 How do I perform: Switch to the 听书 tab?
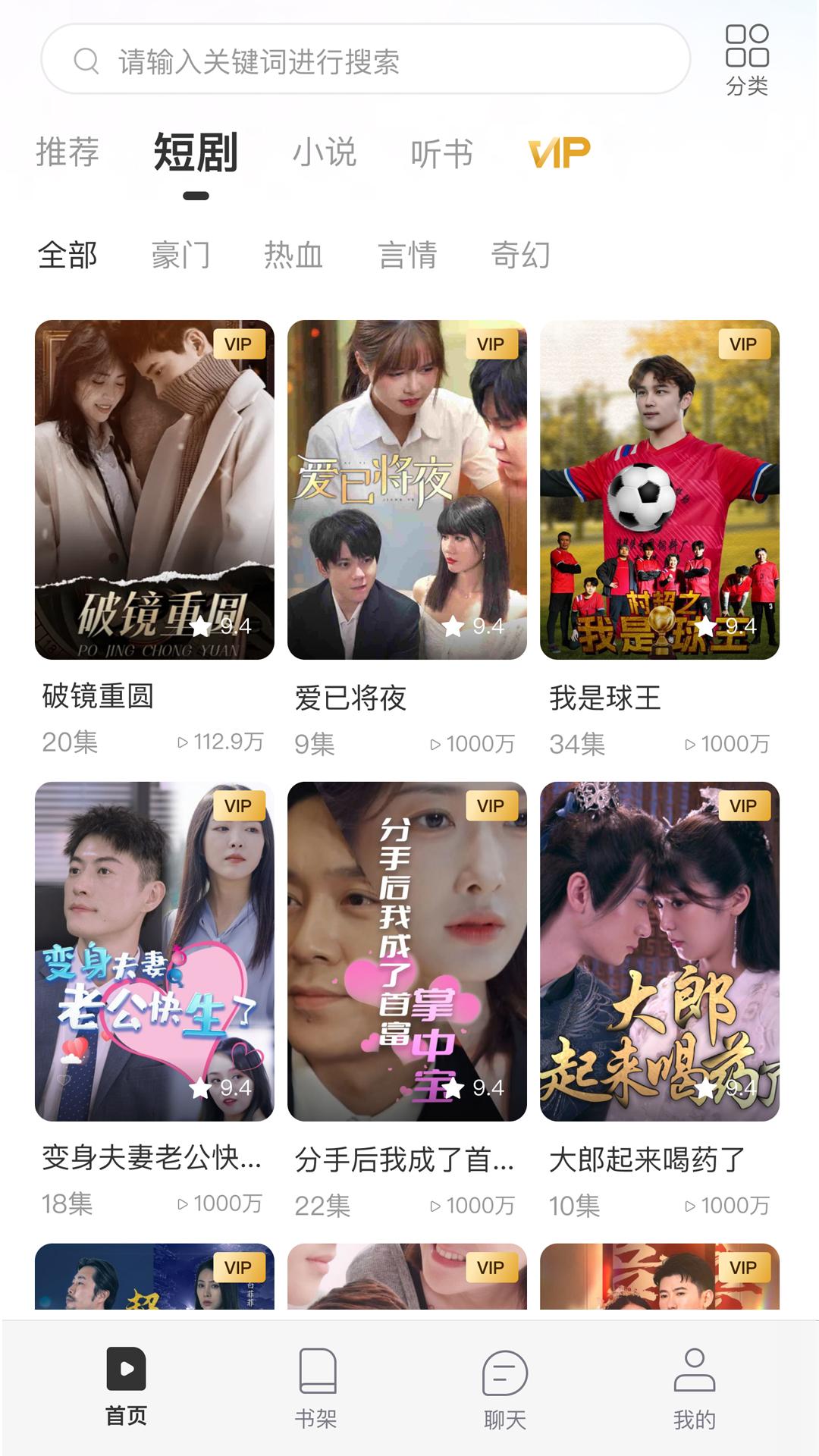coord(441,153)
